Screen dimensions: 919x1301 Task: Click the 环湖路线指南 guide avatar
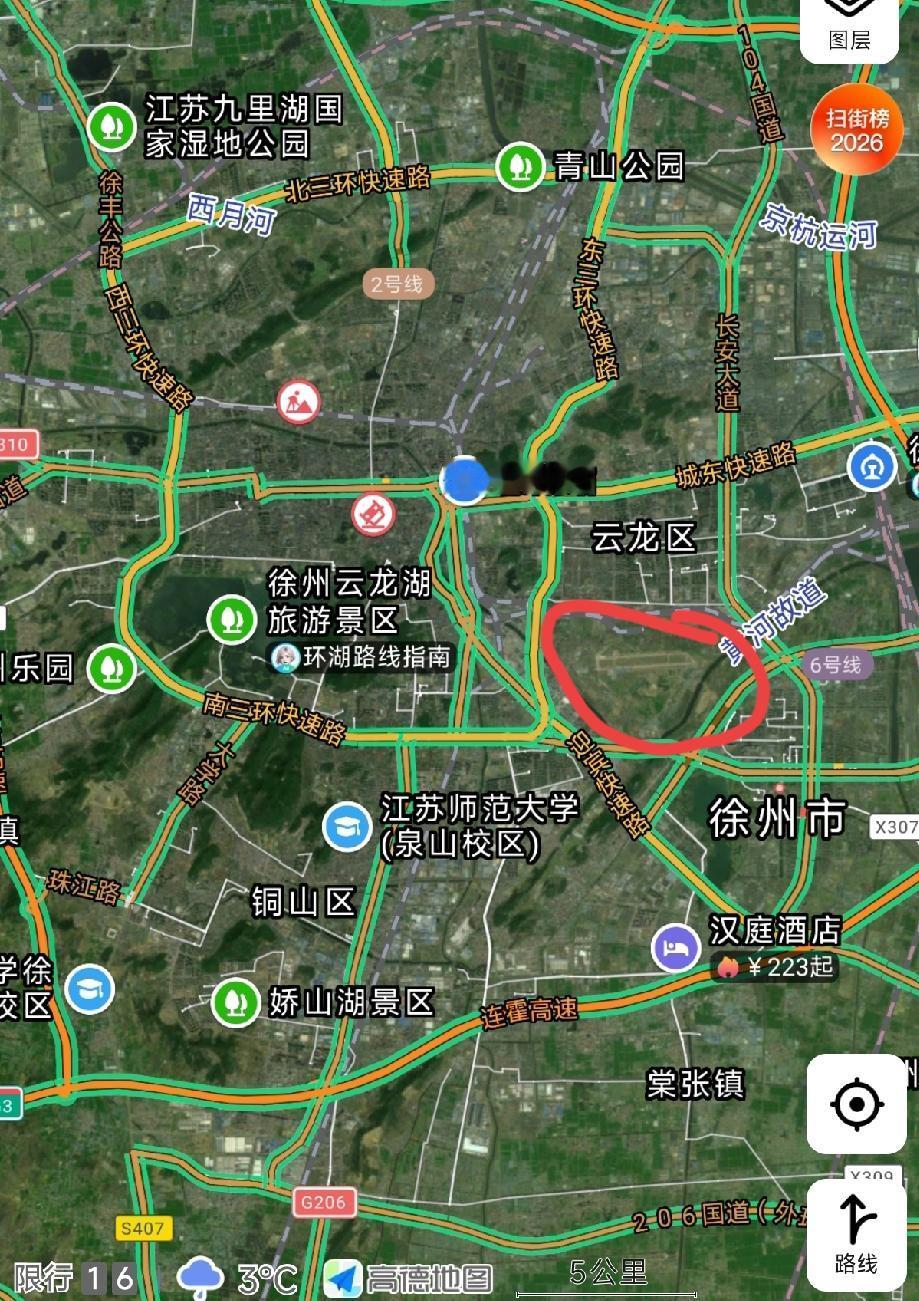[283, 657]
